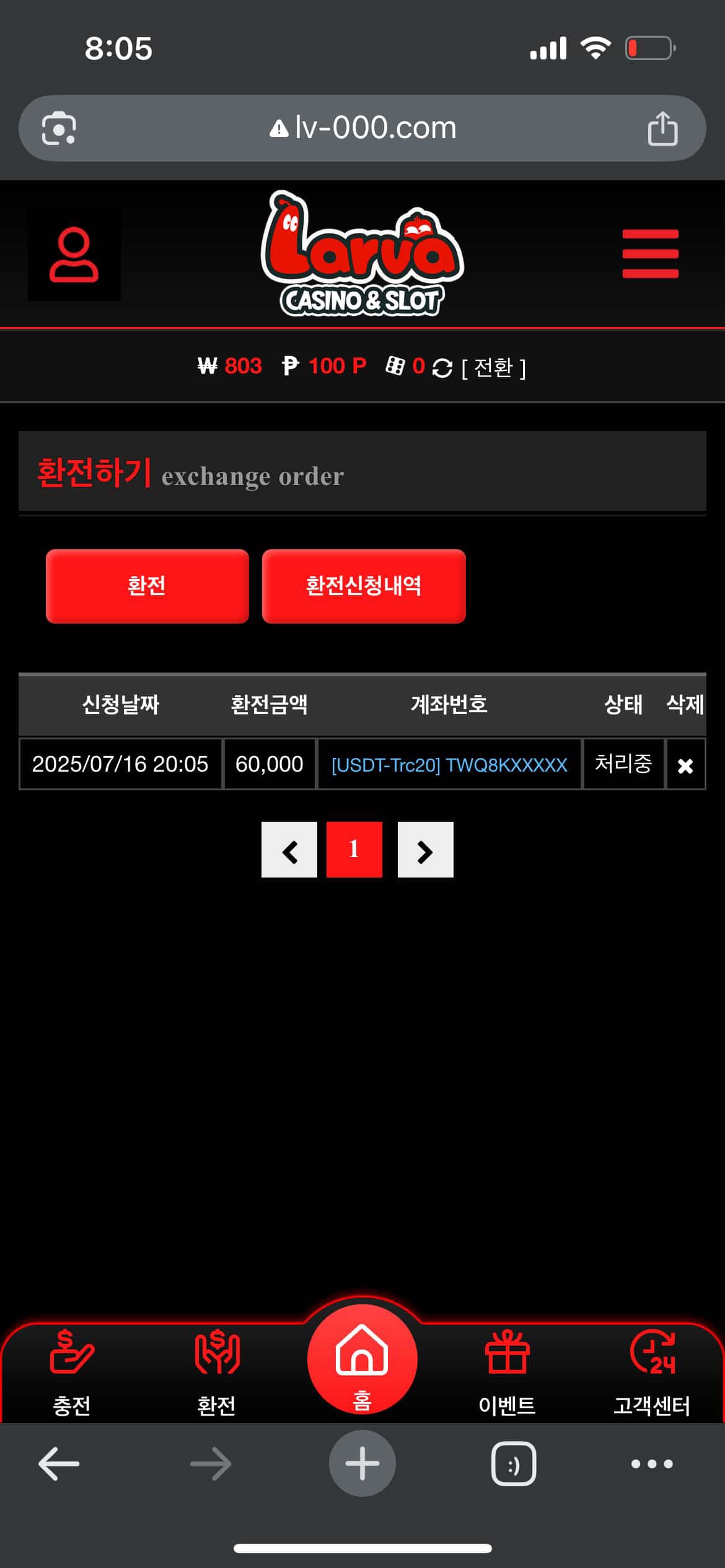Image resolution: width=725 pixels, height=1568 pixels.
Task: Open the red hamburger menu
Action: (650, 254)
